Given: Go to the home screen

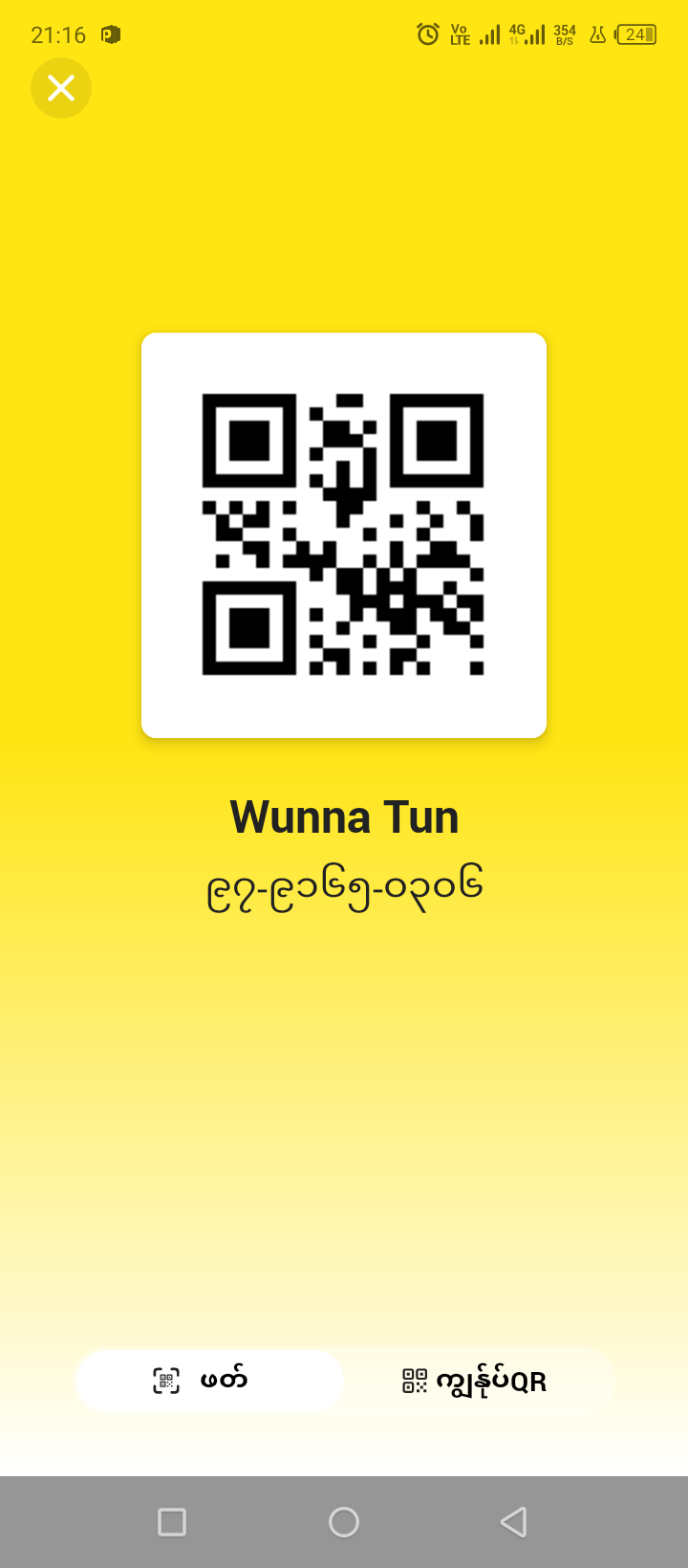Looking at the screenshot, I should (x=344, y=1522).
